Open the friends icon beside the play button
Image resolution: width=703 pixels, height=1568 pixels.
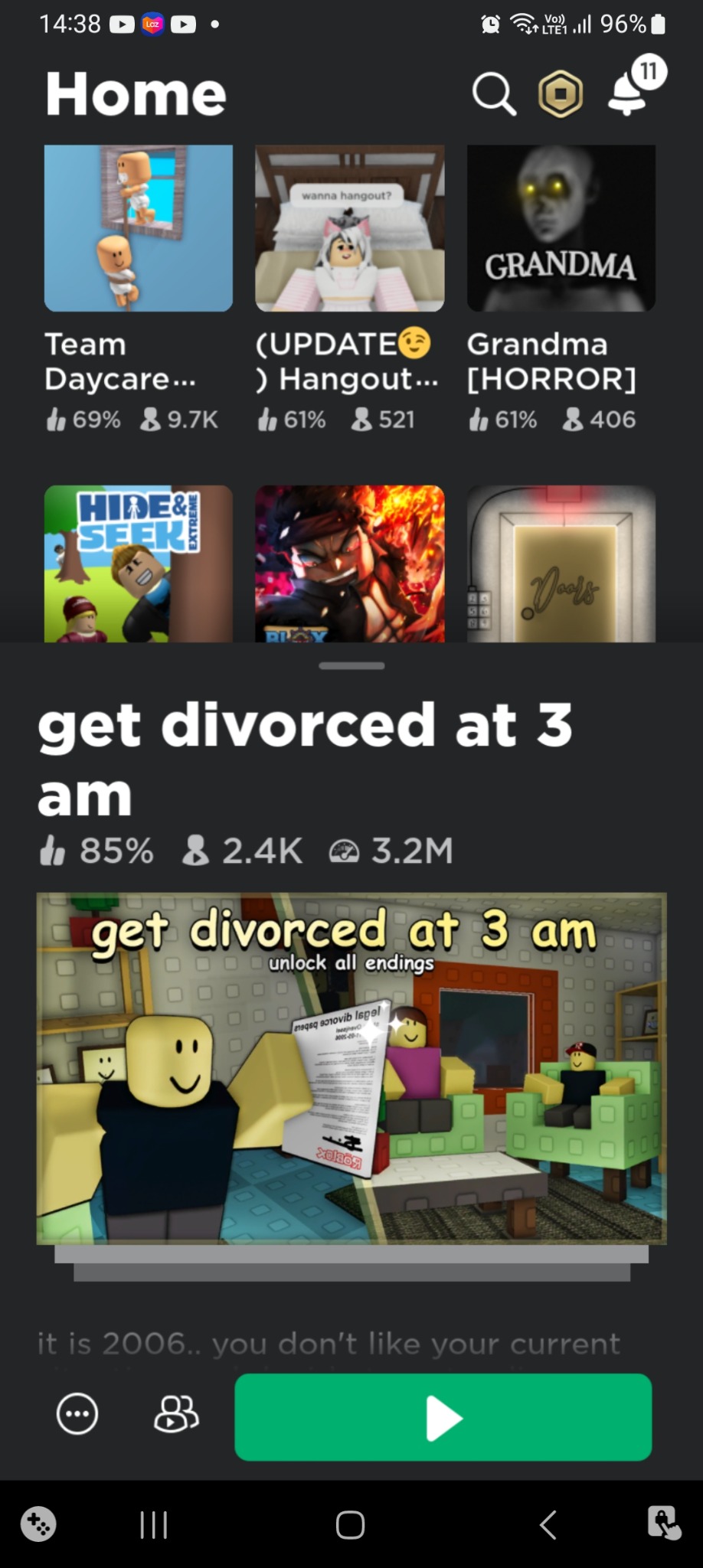tap(176, 1413)
